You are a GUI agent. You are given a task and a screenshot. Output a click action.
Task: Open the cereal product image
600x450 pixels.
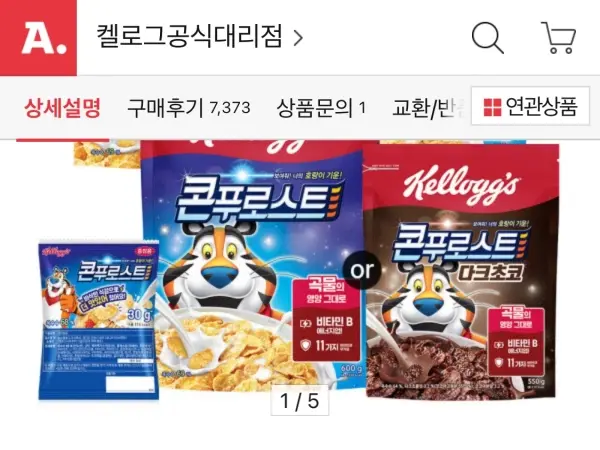[300, 270]
